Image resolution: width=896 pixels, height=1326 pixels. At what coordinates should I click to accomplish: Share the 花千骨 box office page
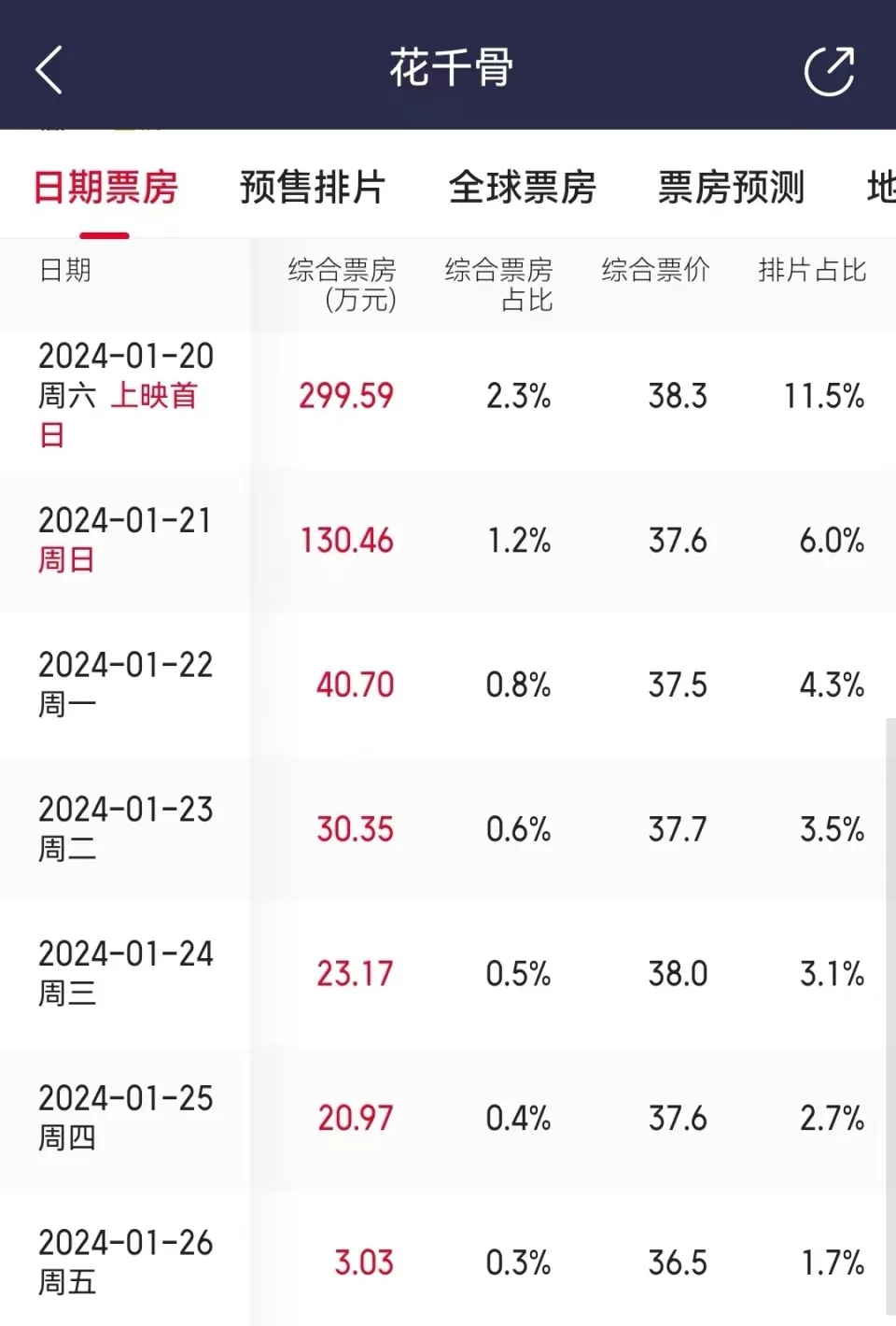coord(829,70)
